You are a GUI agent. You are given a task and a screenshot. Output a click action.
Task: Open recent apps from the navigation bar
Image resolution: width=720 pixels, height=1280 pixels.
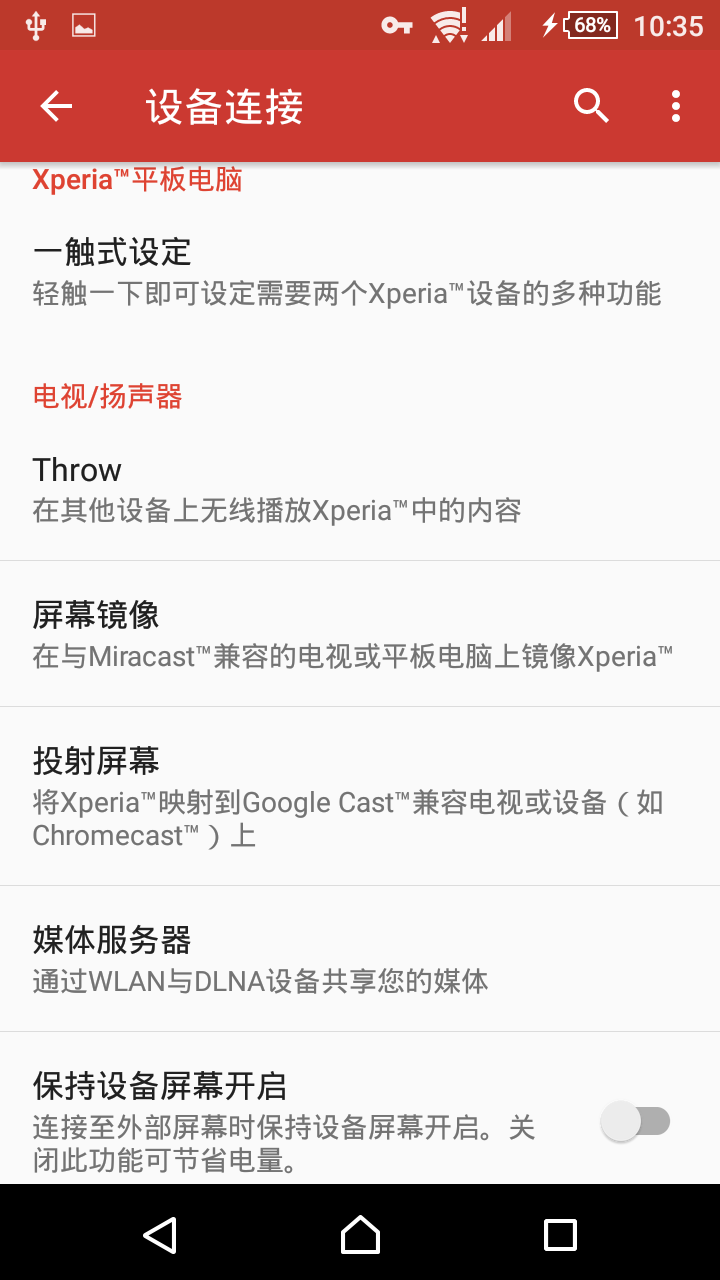[x=560, y=1234]
